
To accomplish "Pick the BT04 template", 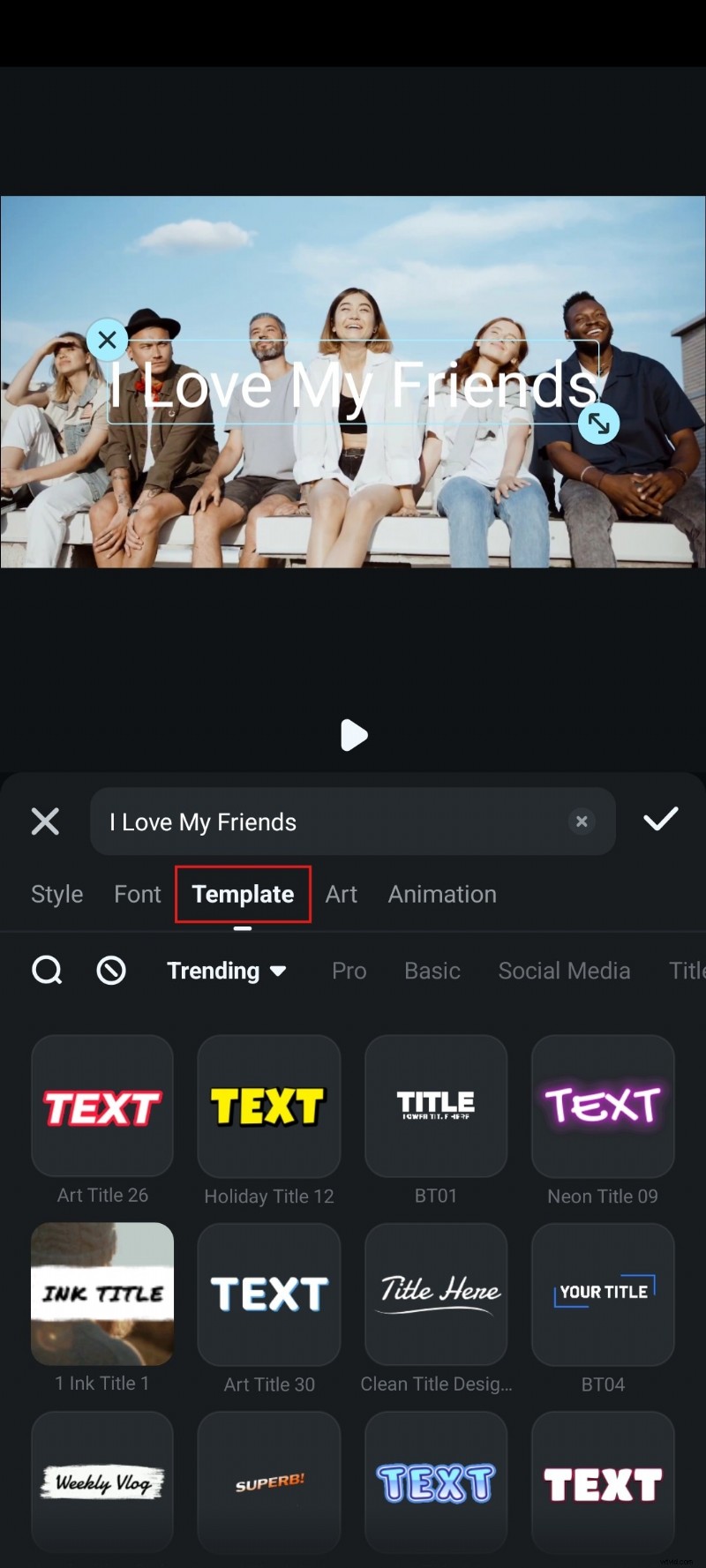I will (x=603, y=1294).
